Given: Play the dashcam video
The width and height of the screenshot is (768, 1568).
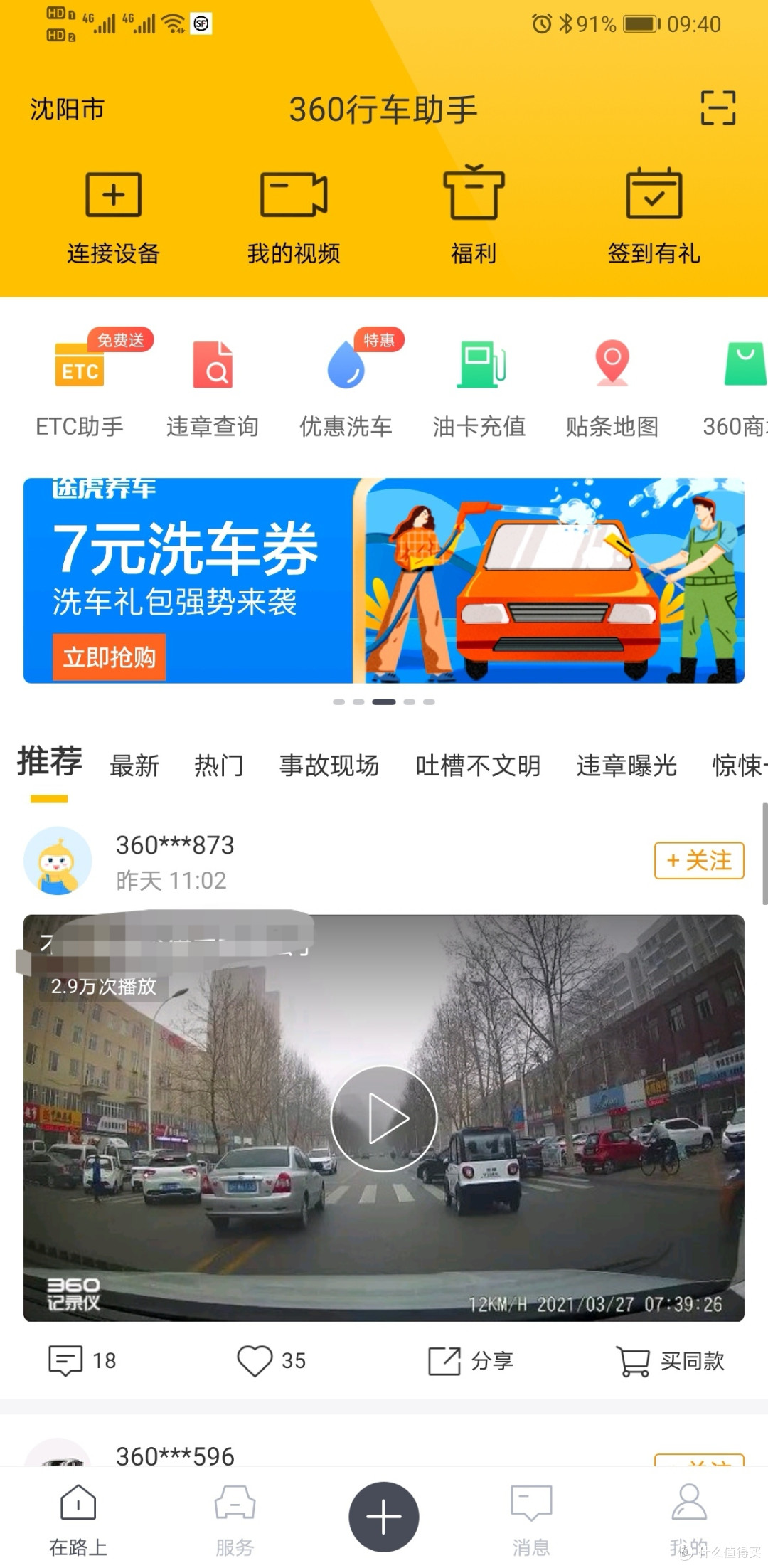Looking at the screenshot, I should click(x=384, y=1118).
